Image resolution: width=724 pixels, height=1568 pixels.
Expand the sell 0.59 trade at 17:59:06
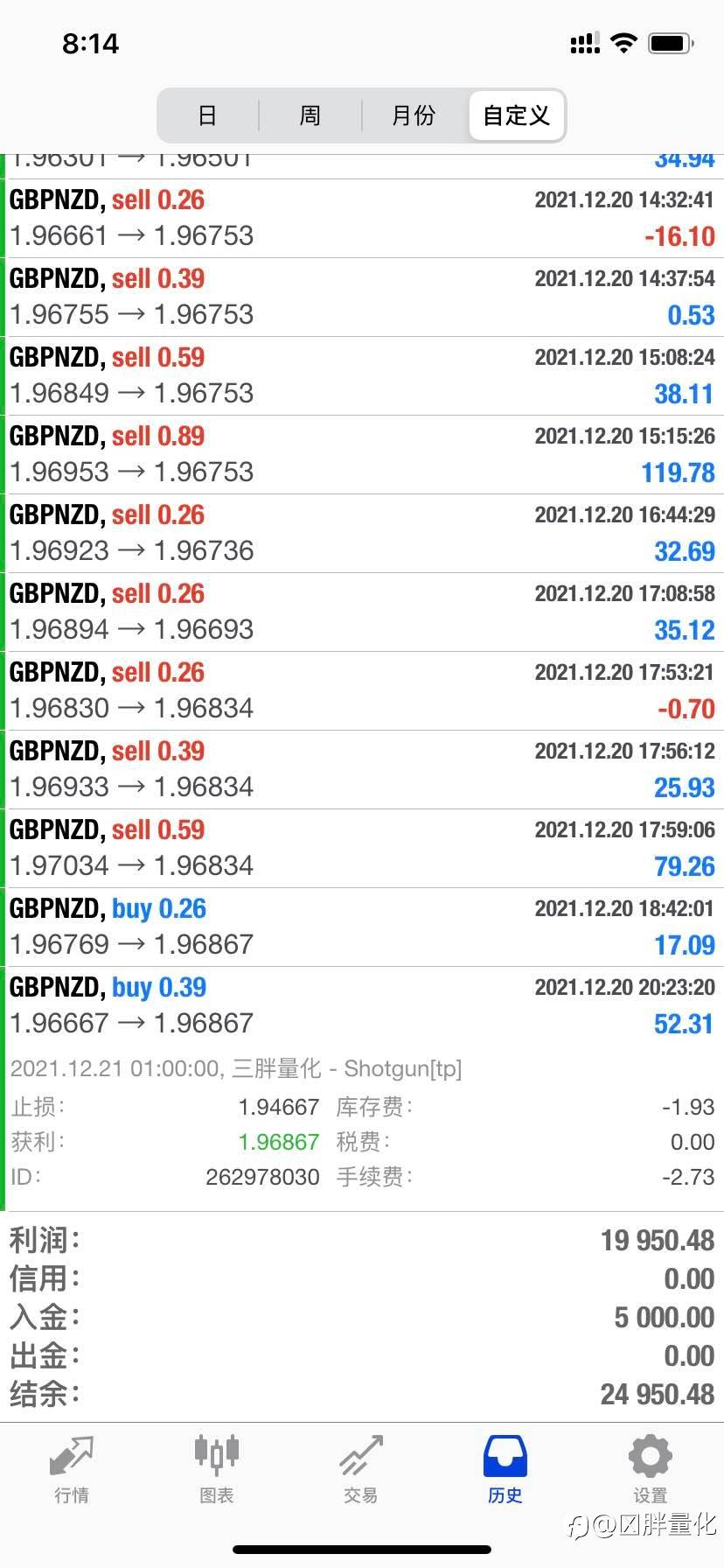362,849
